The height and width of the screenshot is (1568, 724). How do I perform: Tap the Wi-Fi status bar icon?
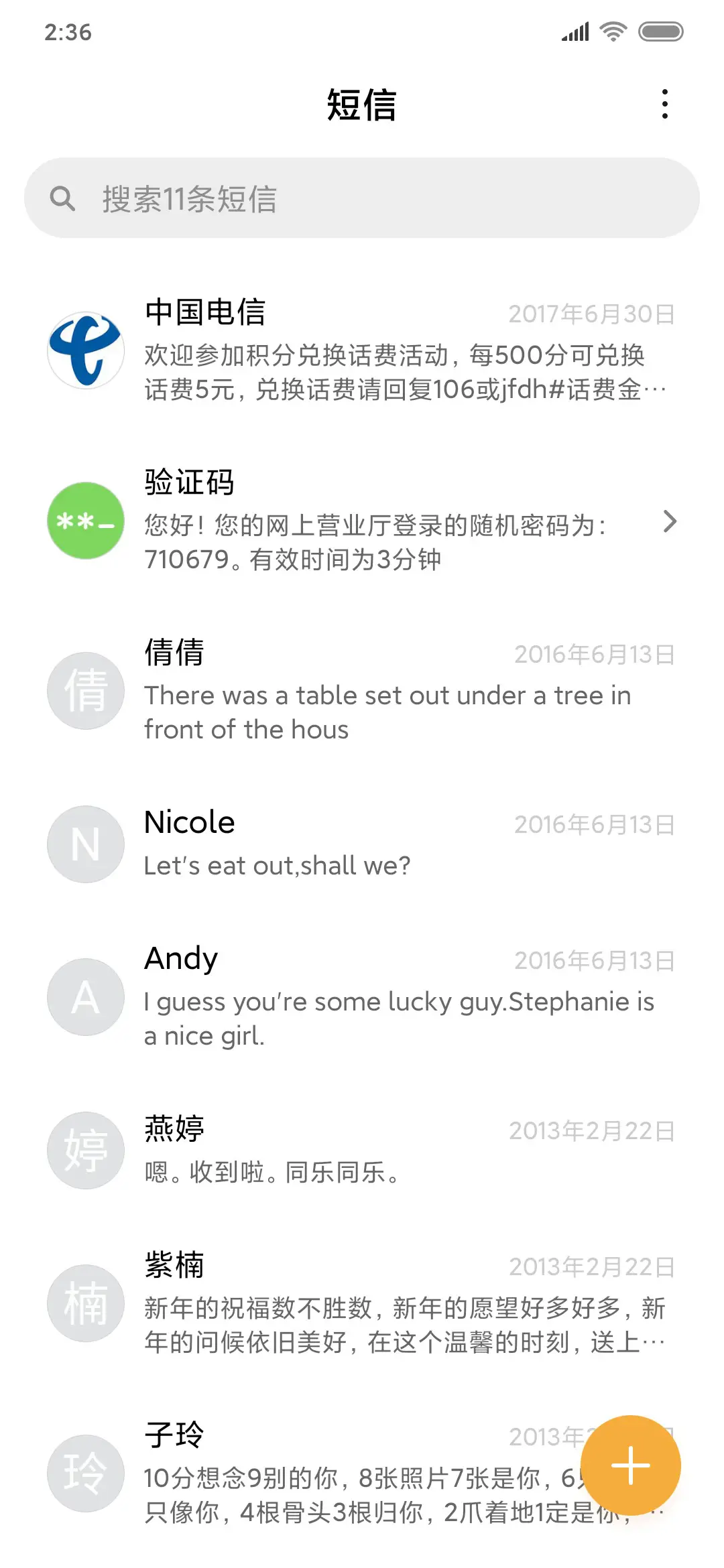tap(614, 31)
